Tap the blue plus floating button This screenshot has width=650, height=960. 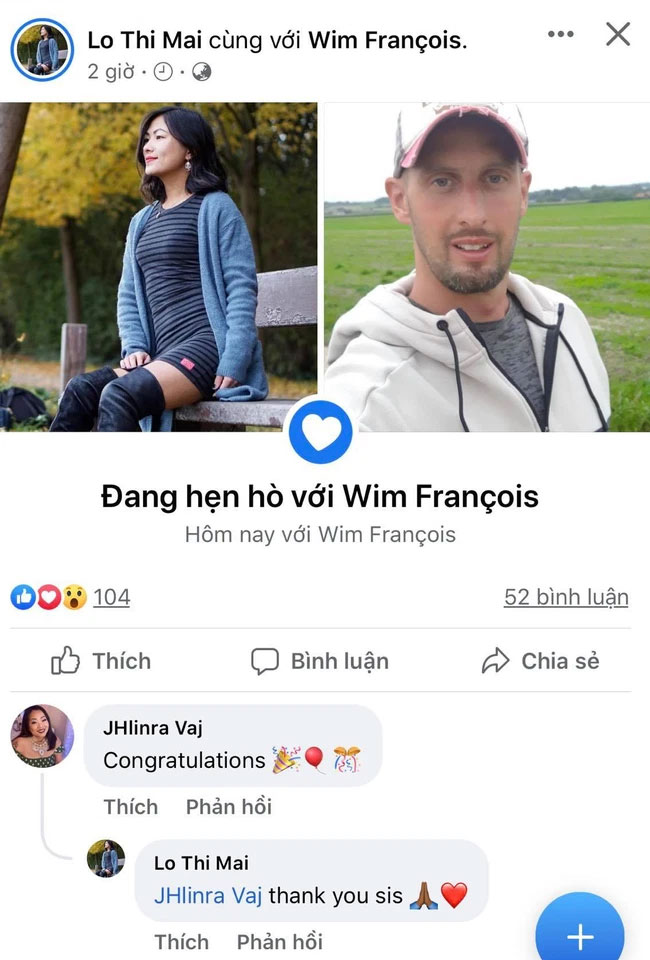[x=580, y=935]
